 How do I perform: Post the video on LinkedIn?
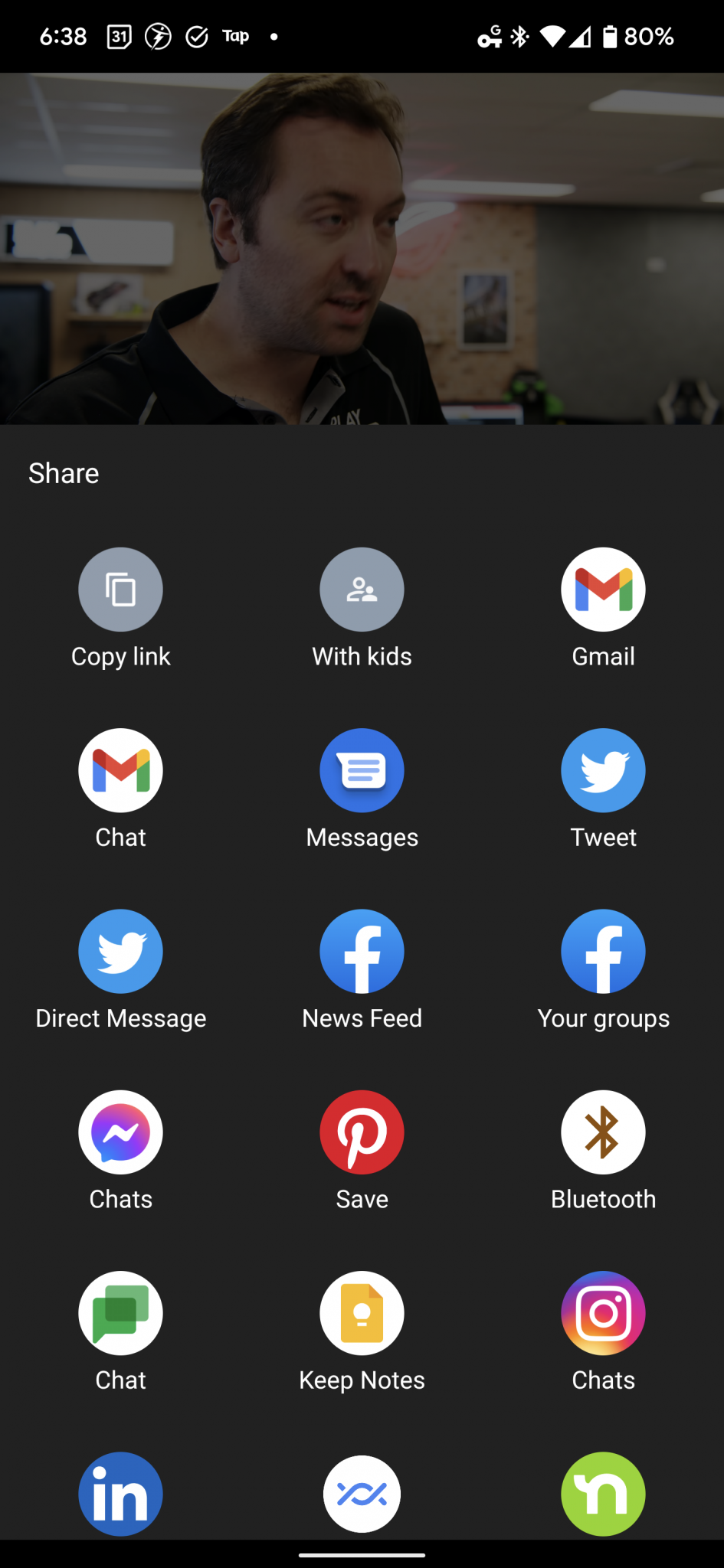tap(120, 1493)
